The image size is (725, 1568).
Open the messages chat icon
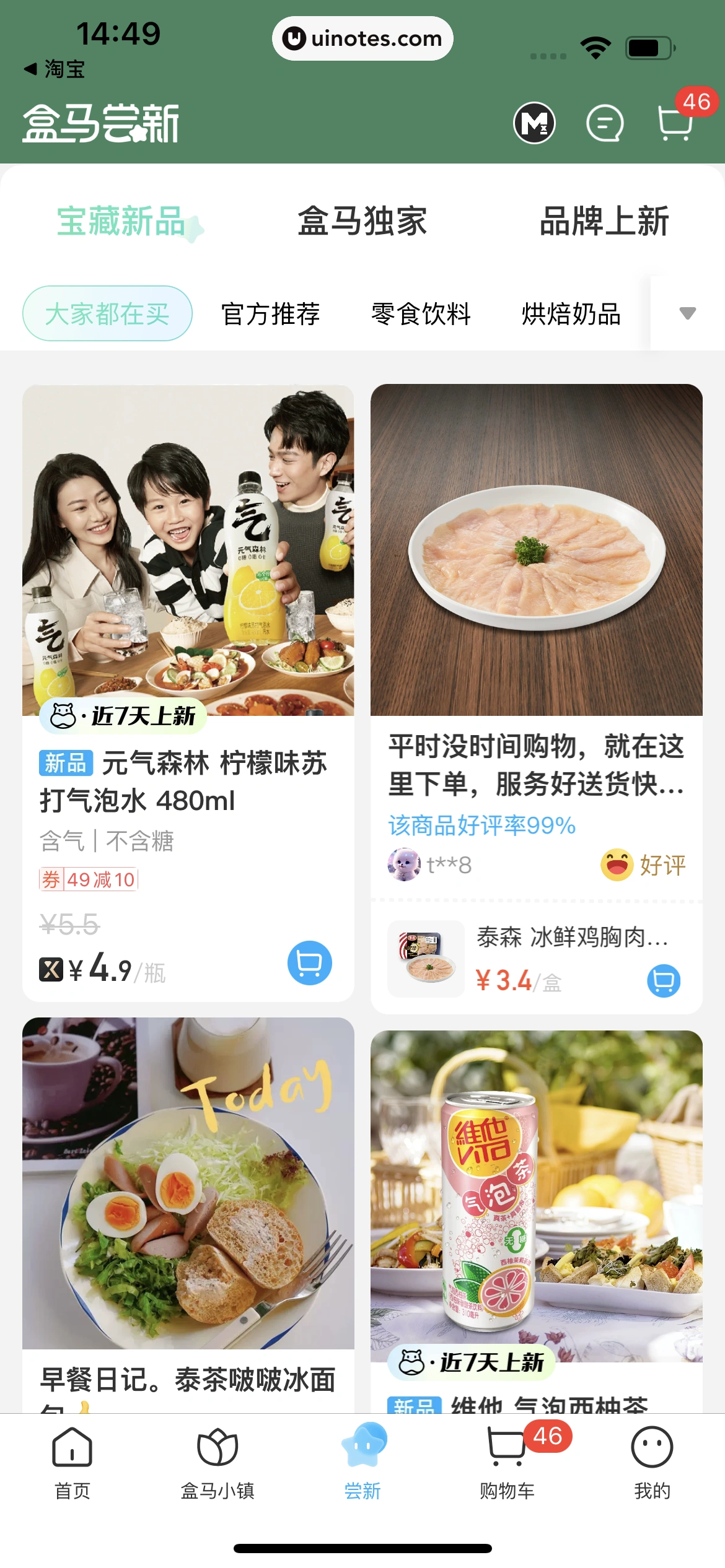pos(605,123)
